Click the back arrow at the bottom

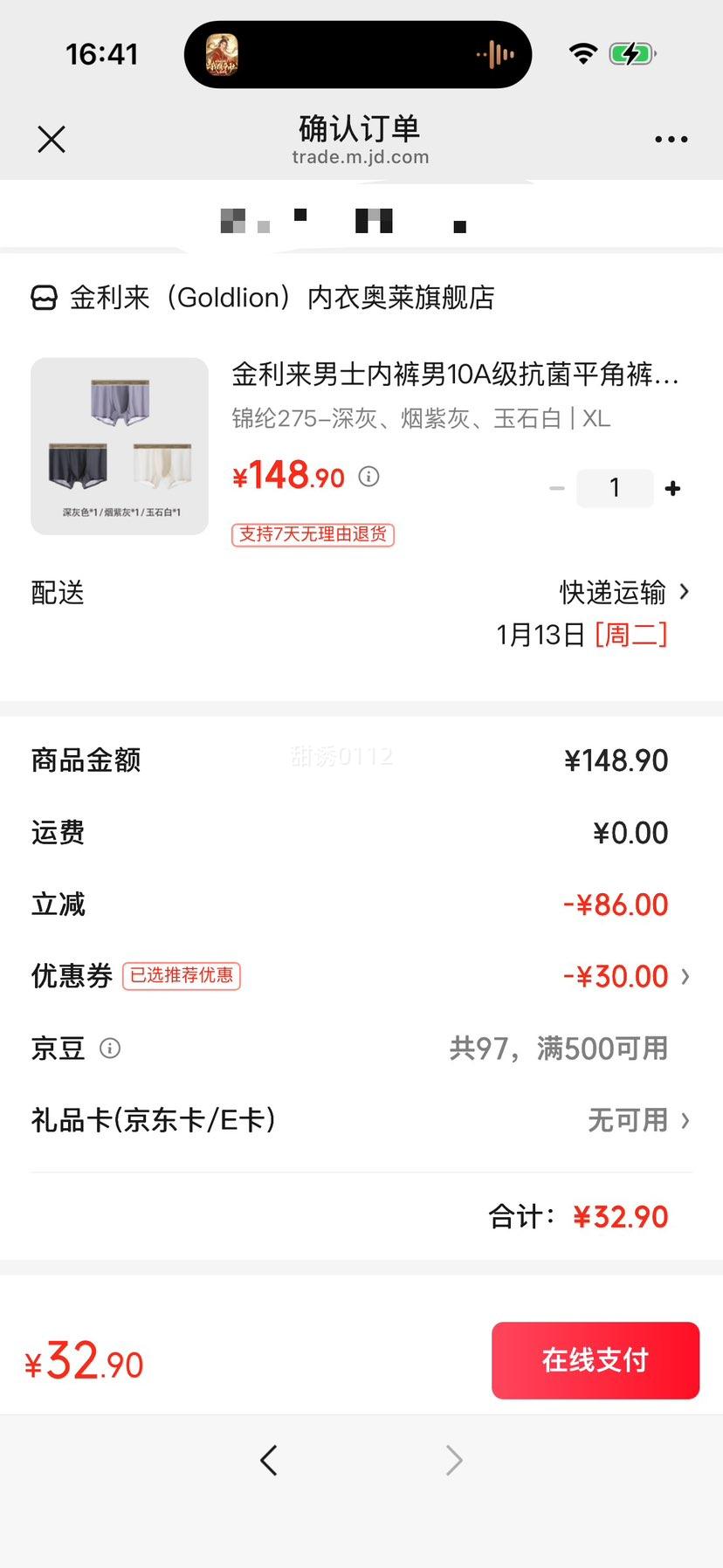pos(269,1460)
